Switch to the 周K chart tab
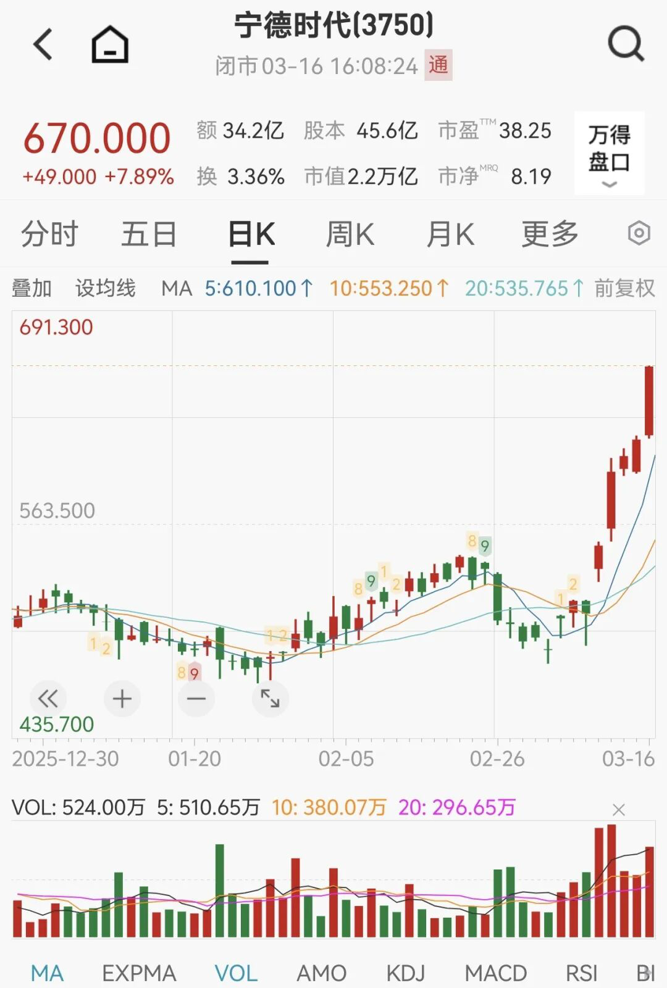The width and height of the screenshot is (667, 988). click(350, 235)
